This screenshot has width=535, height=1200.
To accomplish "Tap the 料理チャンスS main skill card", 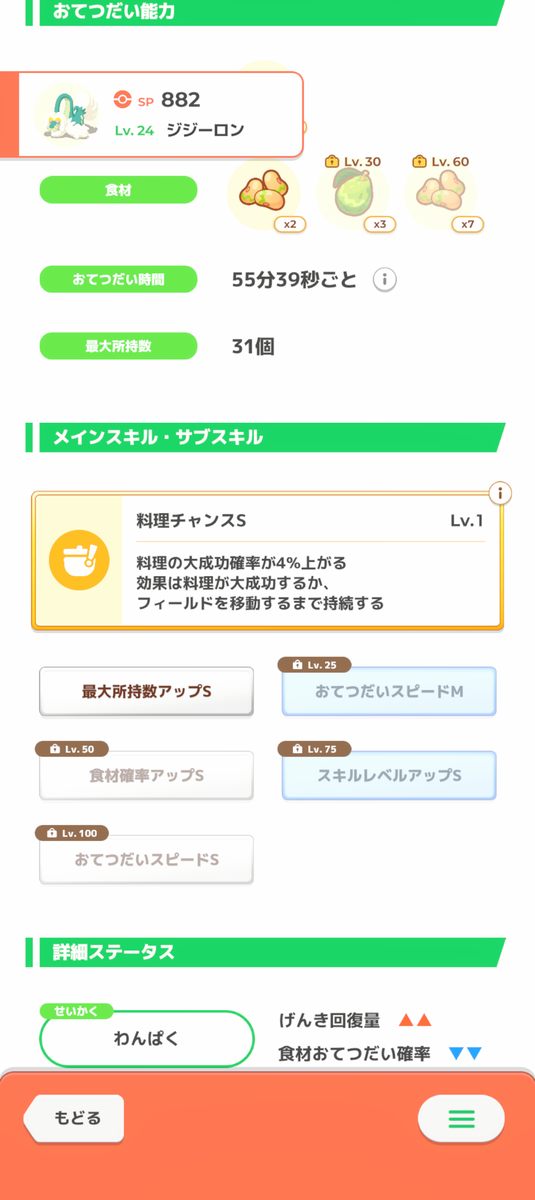I will pyautogui.click(x=267, y=561).
